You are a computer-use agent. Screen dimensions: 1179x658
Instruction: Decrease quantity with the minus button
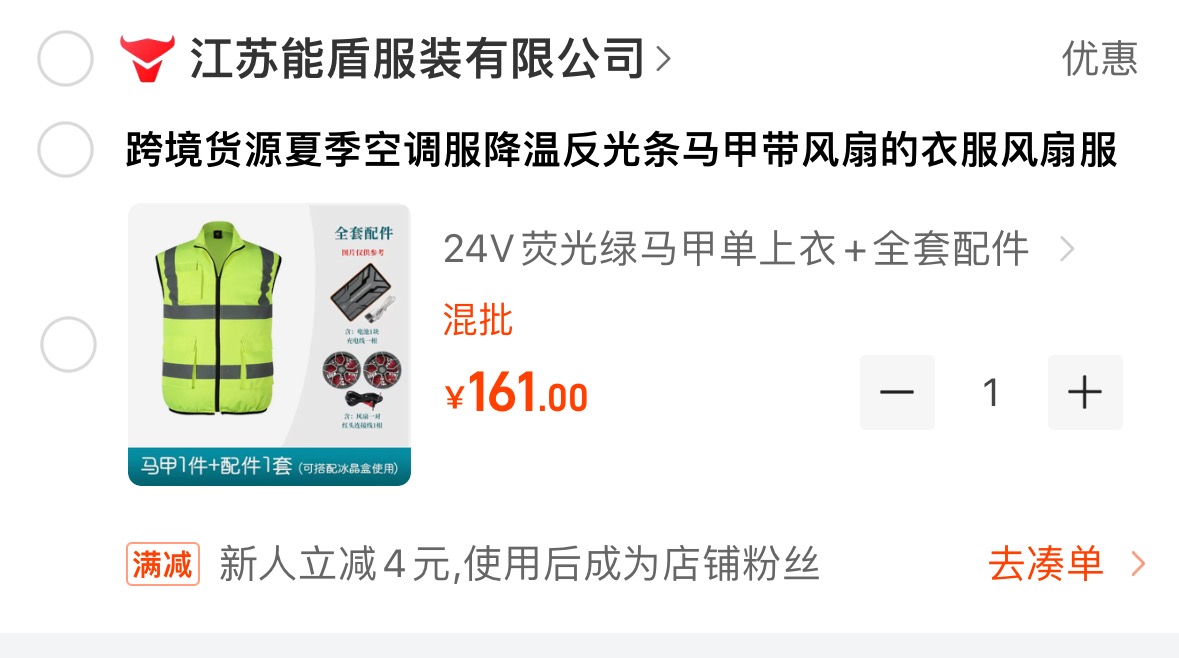pyautogui.click(x=897, y=393)
